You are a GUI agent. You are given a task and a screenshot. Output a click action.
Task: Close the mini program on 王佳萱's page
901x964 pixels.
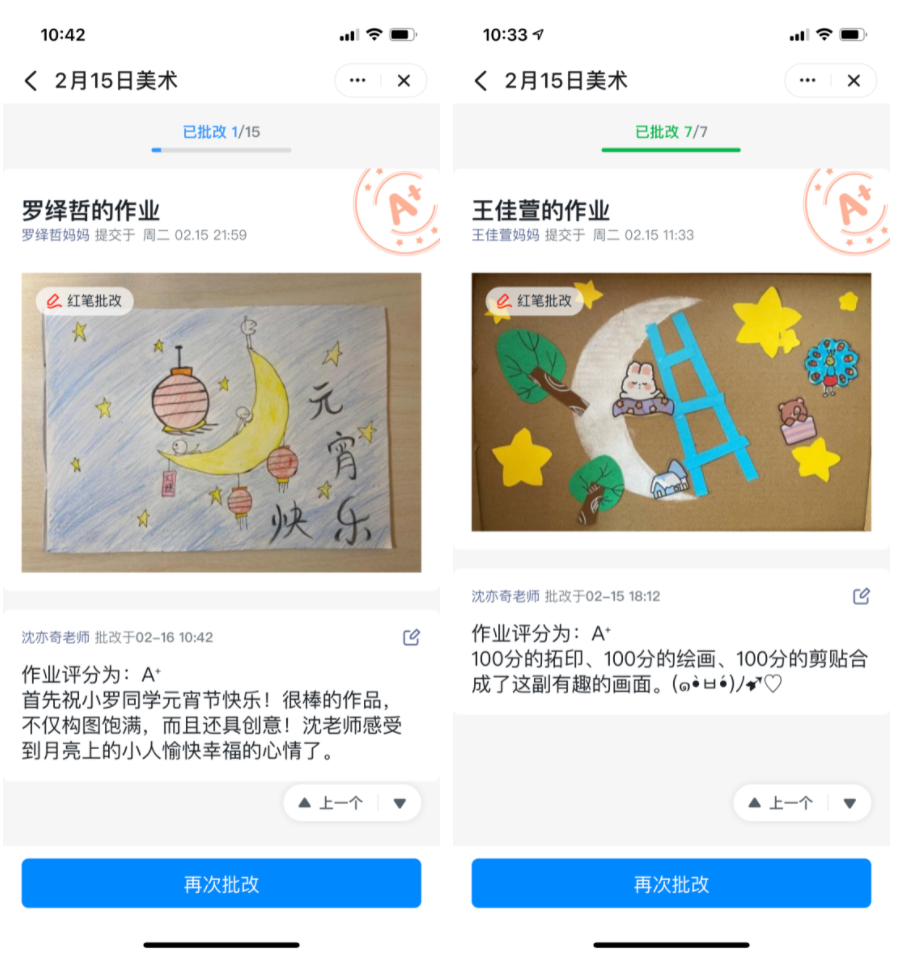853,81
